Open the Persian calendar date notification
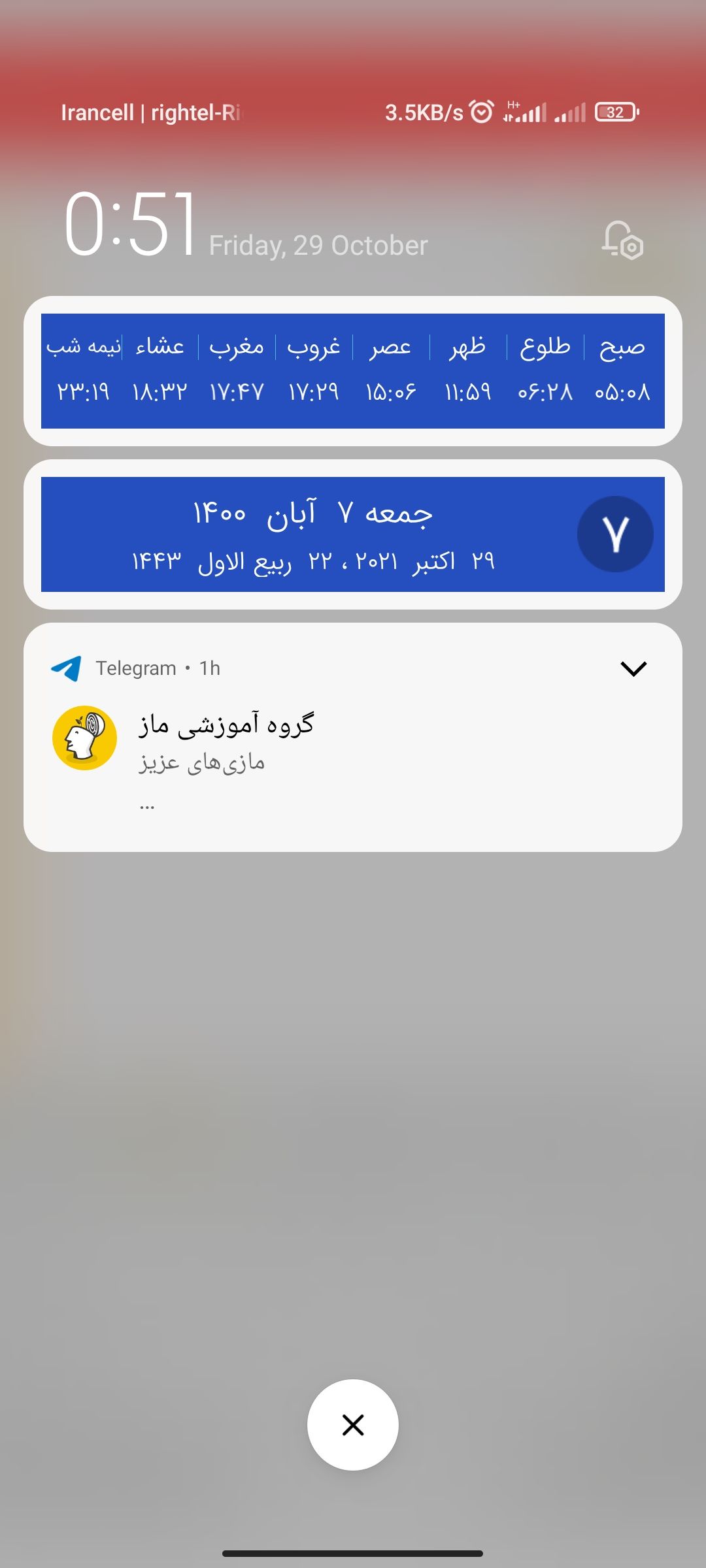The width and height of the screenshot is (706, 1568). pos(353,534)
